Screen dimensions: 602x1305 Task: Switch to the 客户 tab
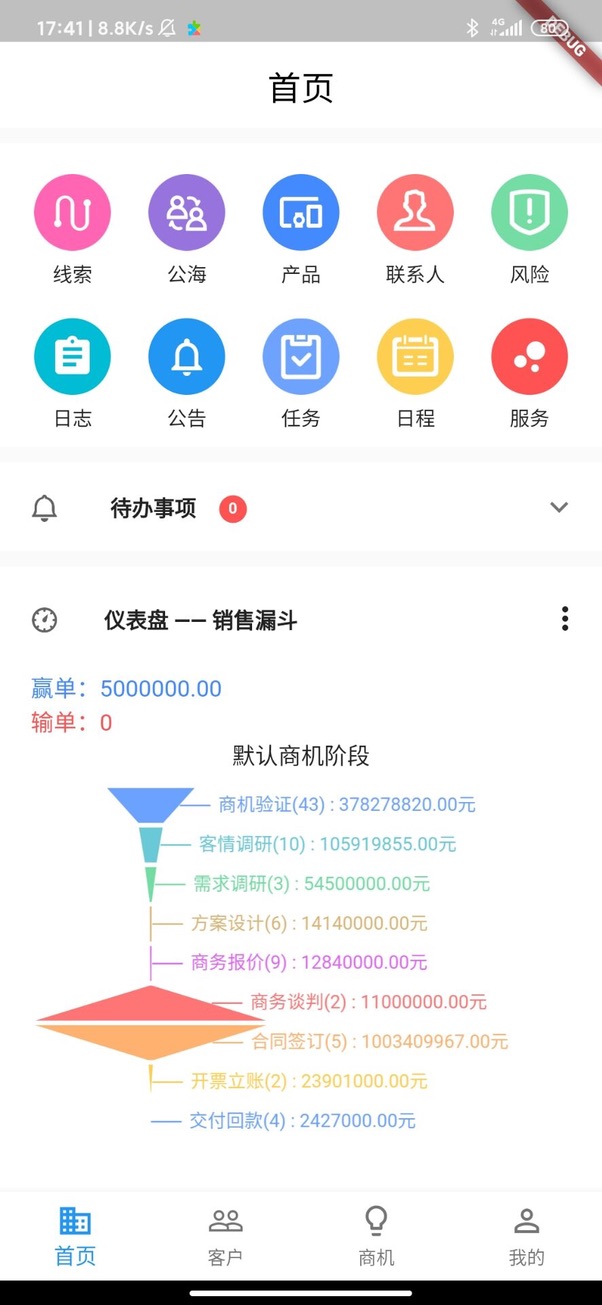[226, 1236]
